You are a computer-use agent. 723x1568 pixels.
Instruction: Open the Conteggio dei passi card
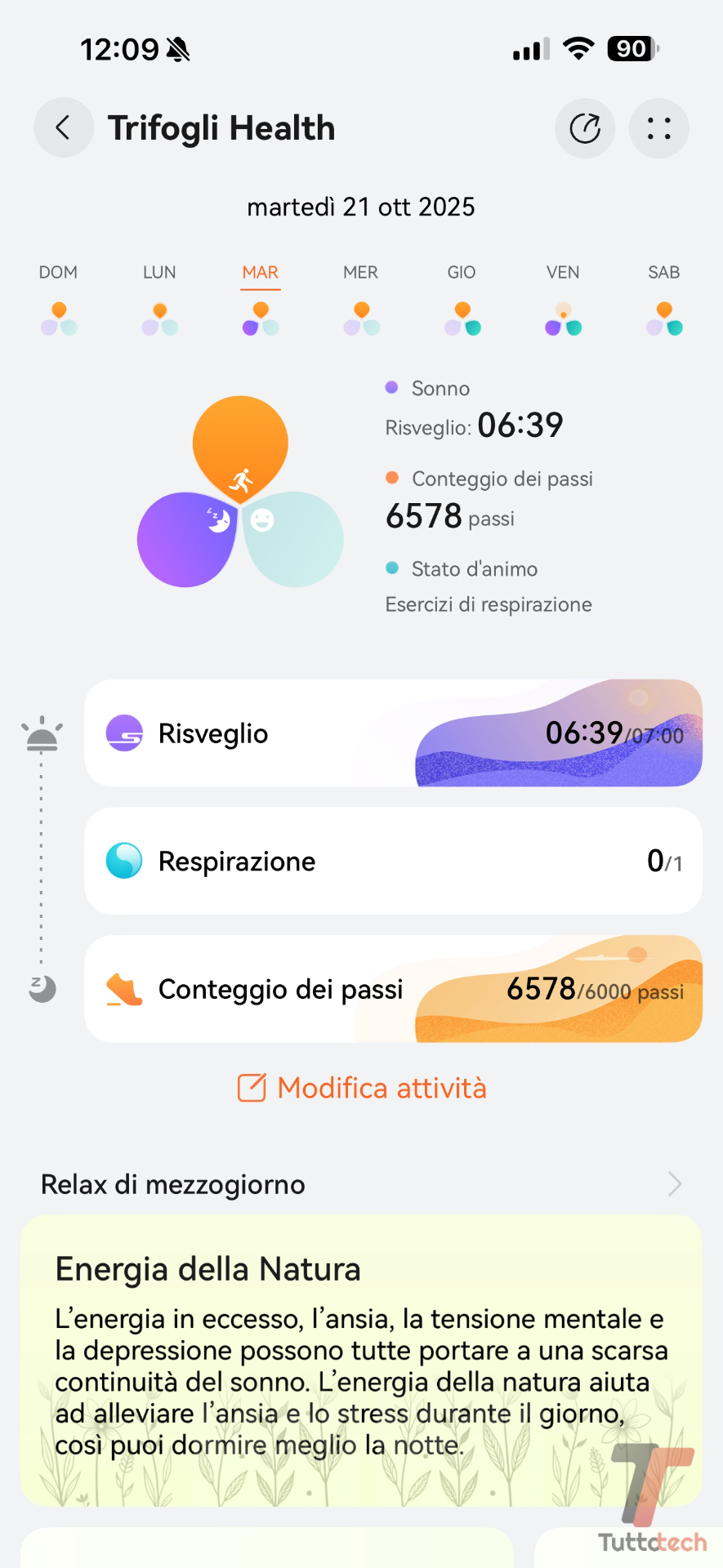click(x=393, y=989)
